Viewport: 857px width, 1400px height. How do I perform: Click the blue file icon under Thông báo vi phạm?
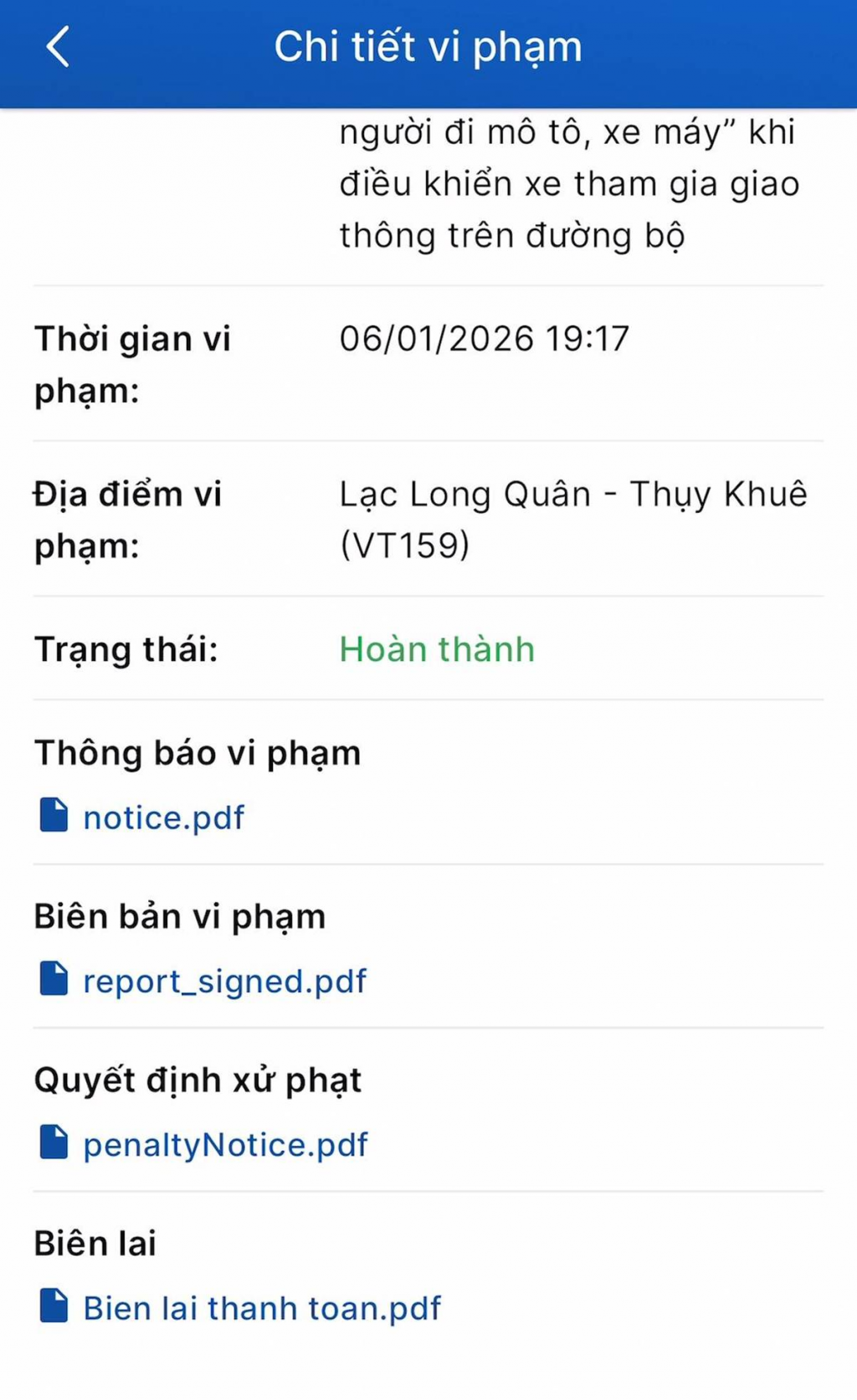[53, 816]
